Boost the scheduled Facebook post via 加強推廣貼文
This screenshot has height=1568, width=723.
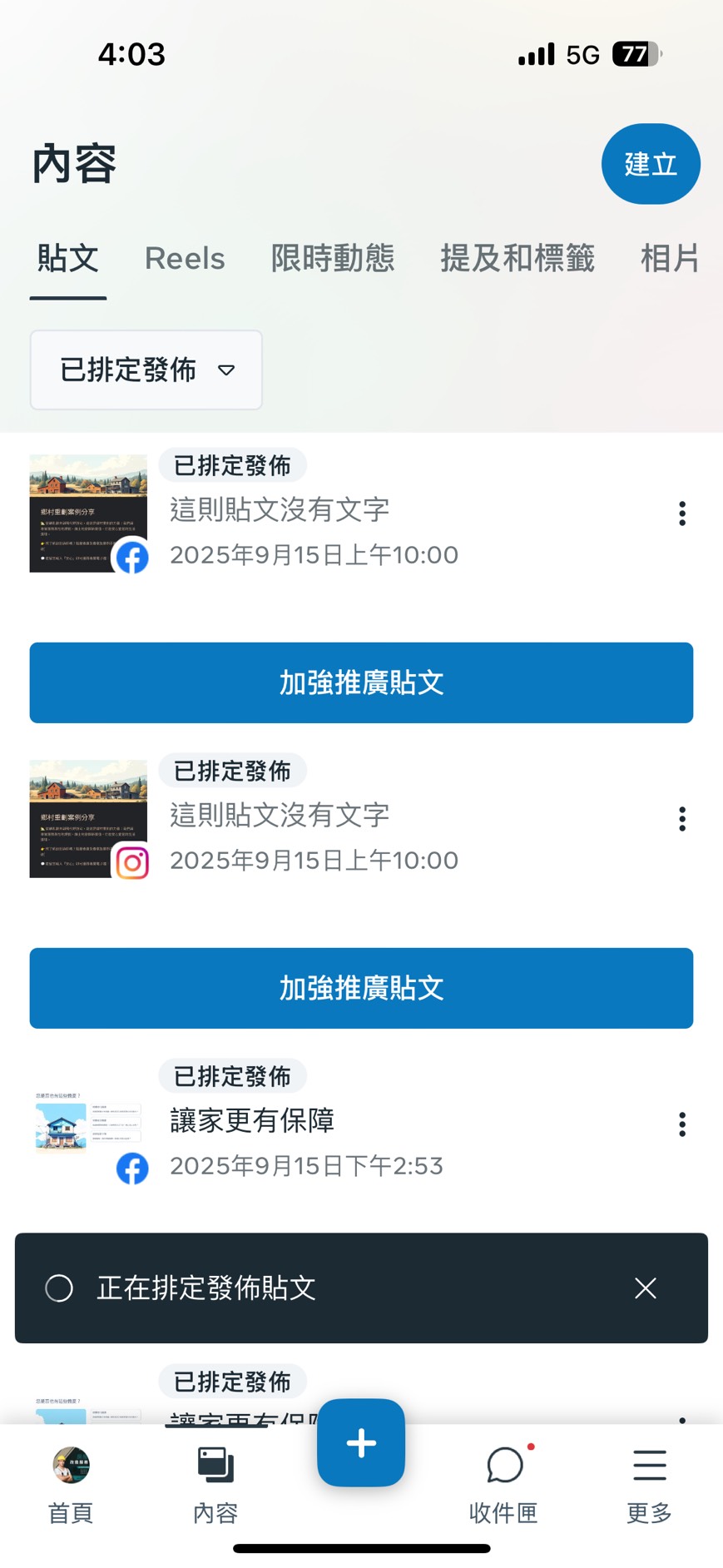(361, 682)
